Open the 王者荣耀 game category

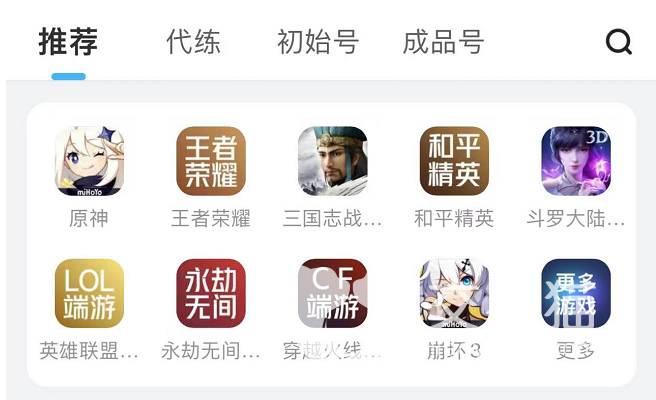coord(211,161)
